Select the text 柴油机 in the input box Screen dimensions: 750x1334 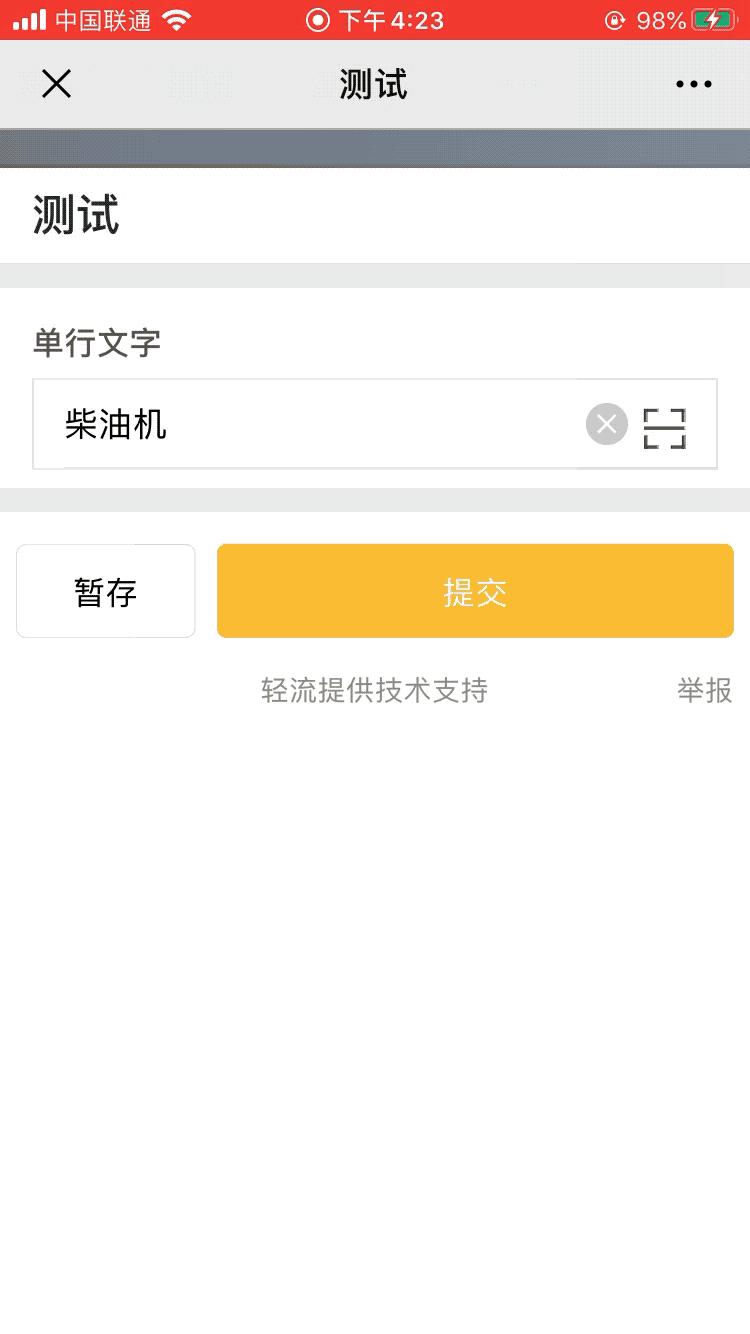(117, 424)
